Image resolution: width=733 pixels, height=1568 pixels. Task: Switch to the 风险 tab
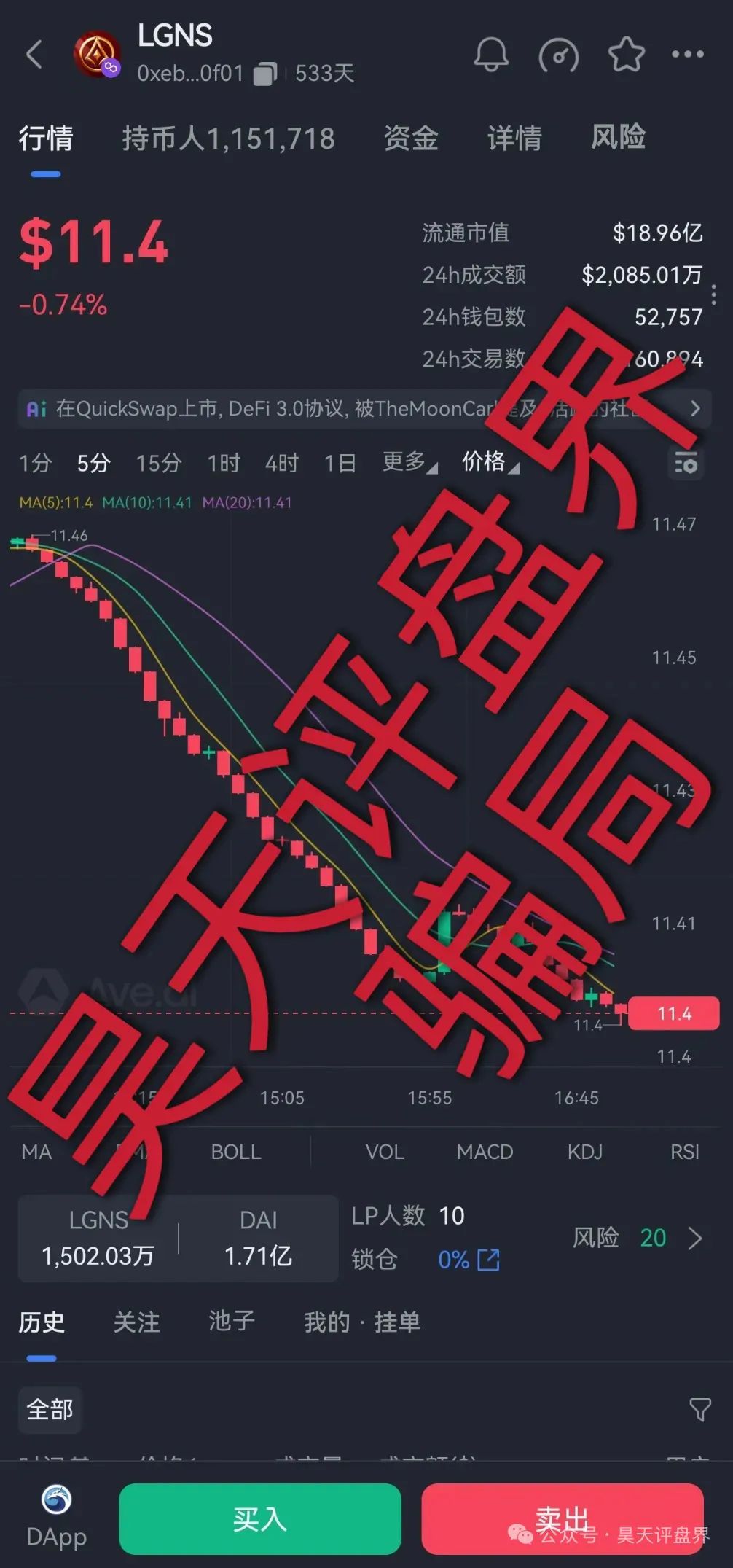tap(618, 137)
